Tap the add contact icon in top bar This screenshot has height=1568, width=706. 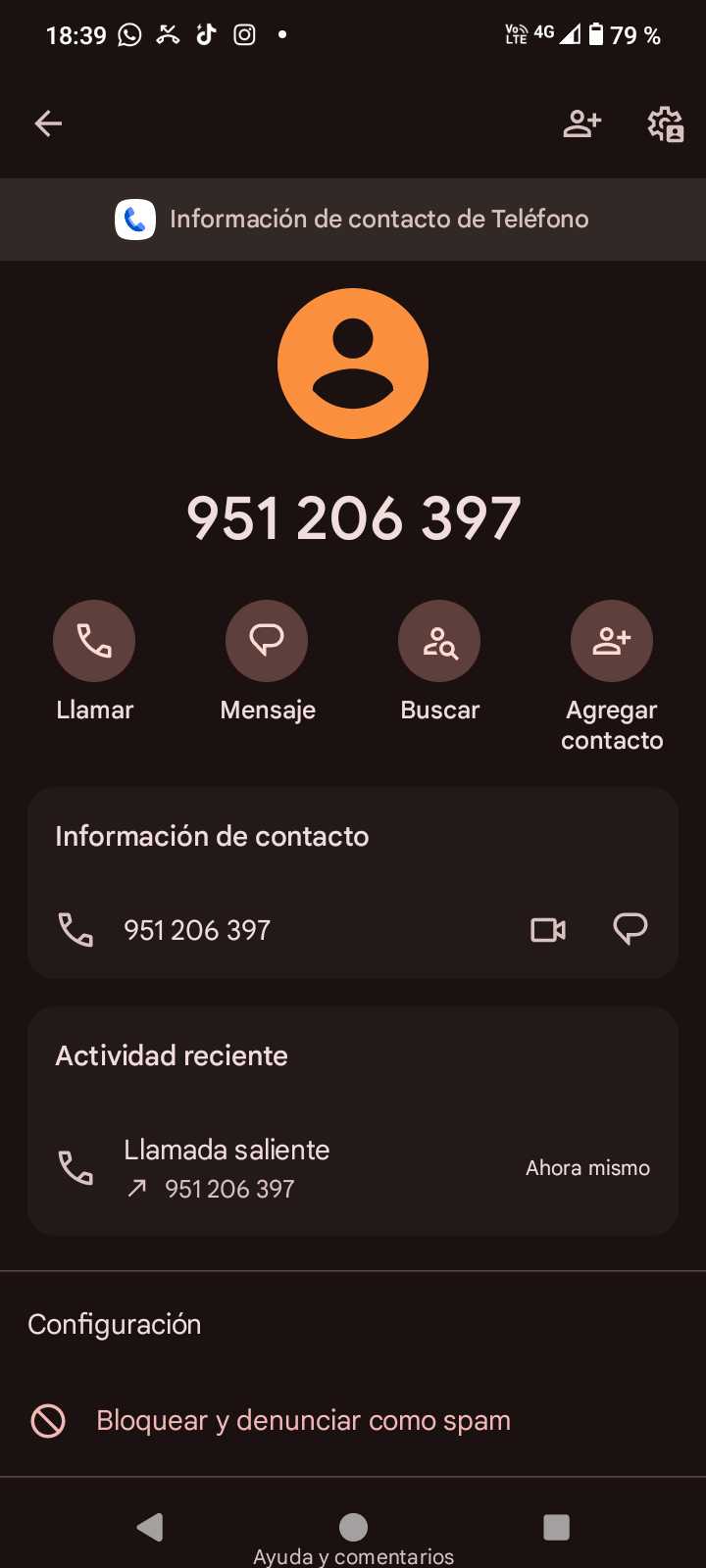tap(581, 123)
